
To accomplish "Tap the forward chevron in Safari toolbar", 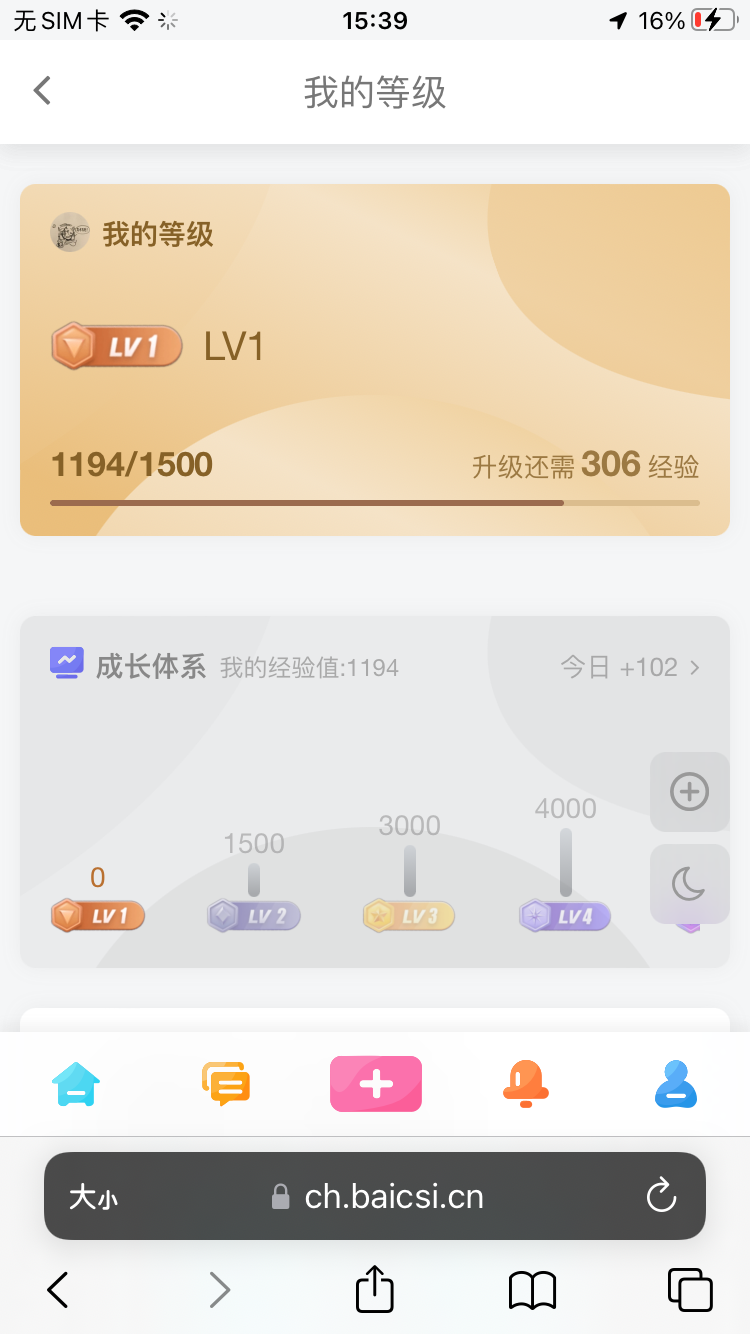I will (x=218, y=1290).
